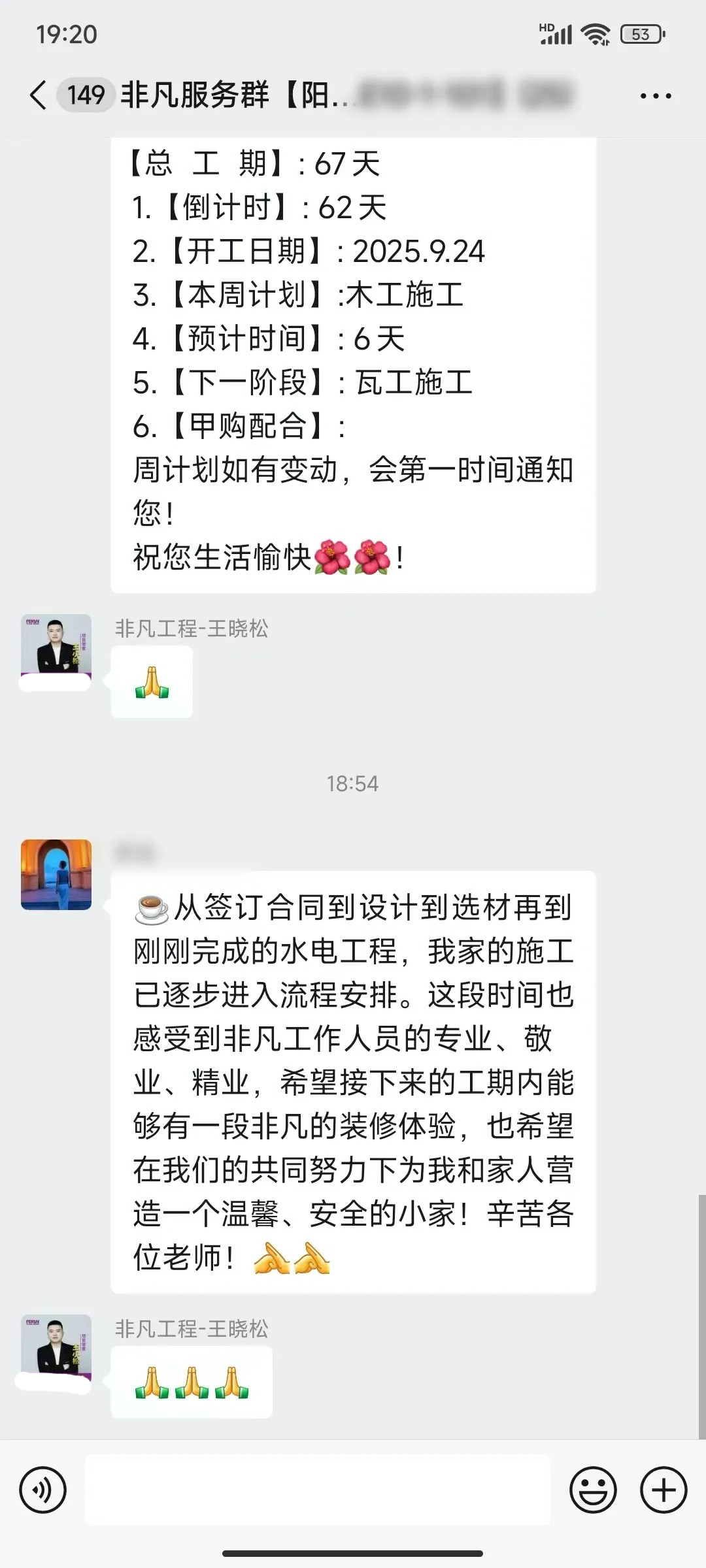Focus the message text field

[318, 1490]
